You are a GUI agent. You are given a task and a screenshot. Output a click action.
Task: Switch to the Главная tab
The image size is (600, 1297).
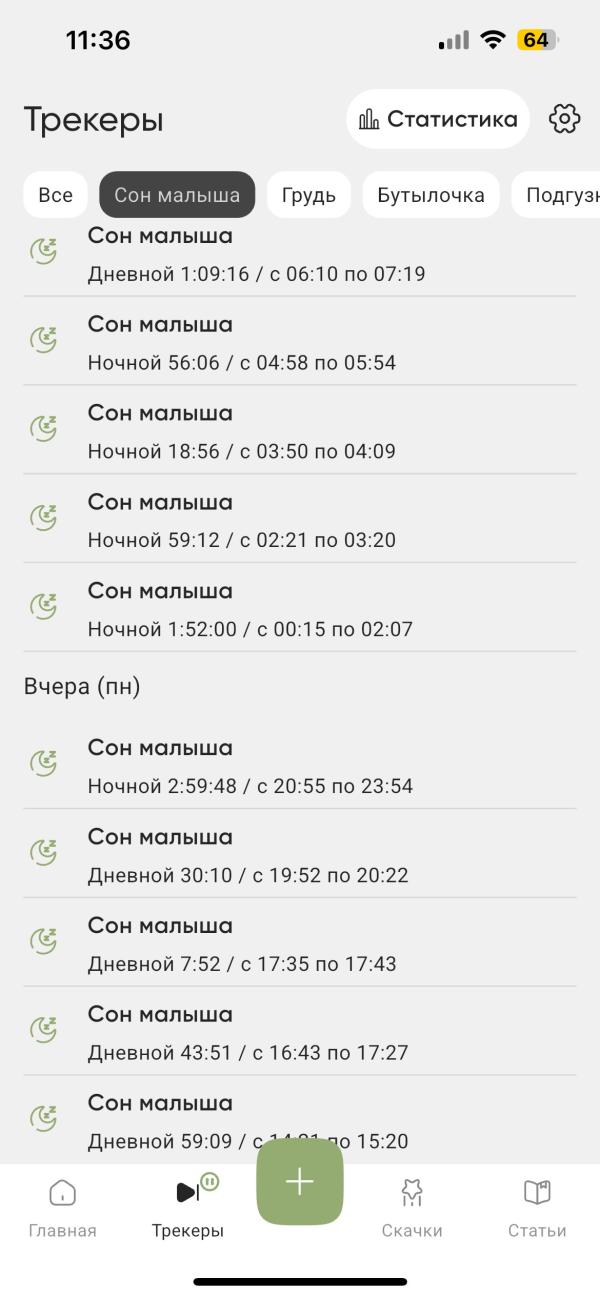pos(62,1208)
